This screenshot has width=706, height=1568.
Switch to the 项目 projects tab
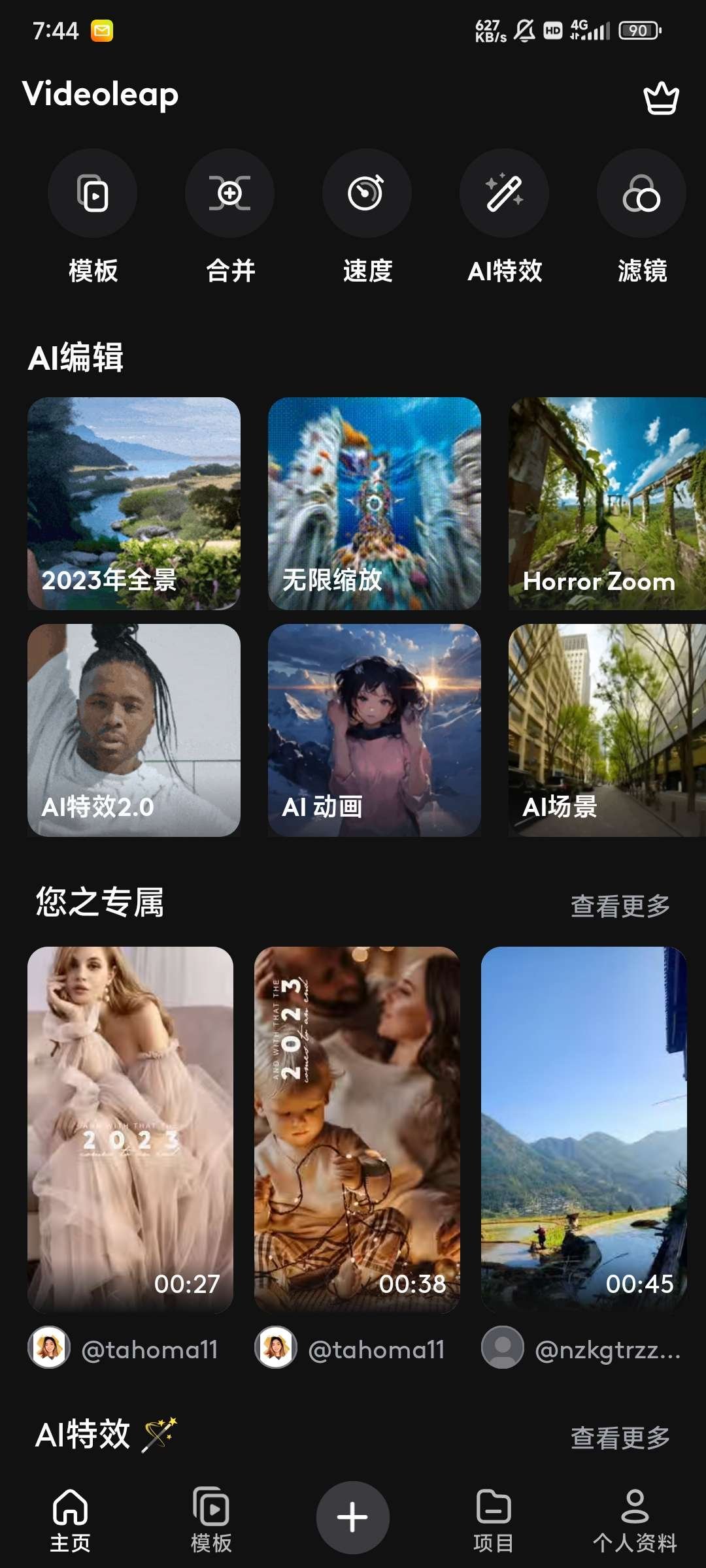(494, 1520)
